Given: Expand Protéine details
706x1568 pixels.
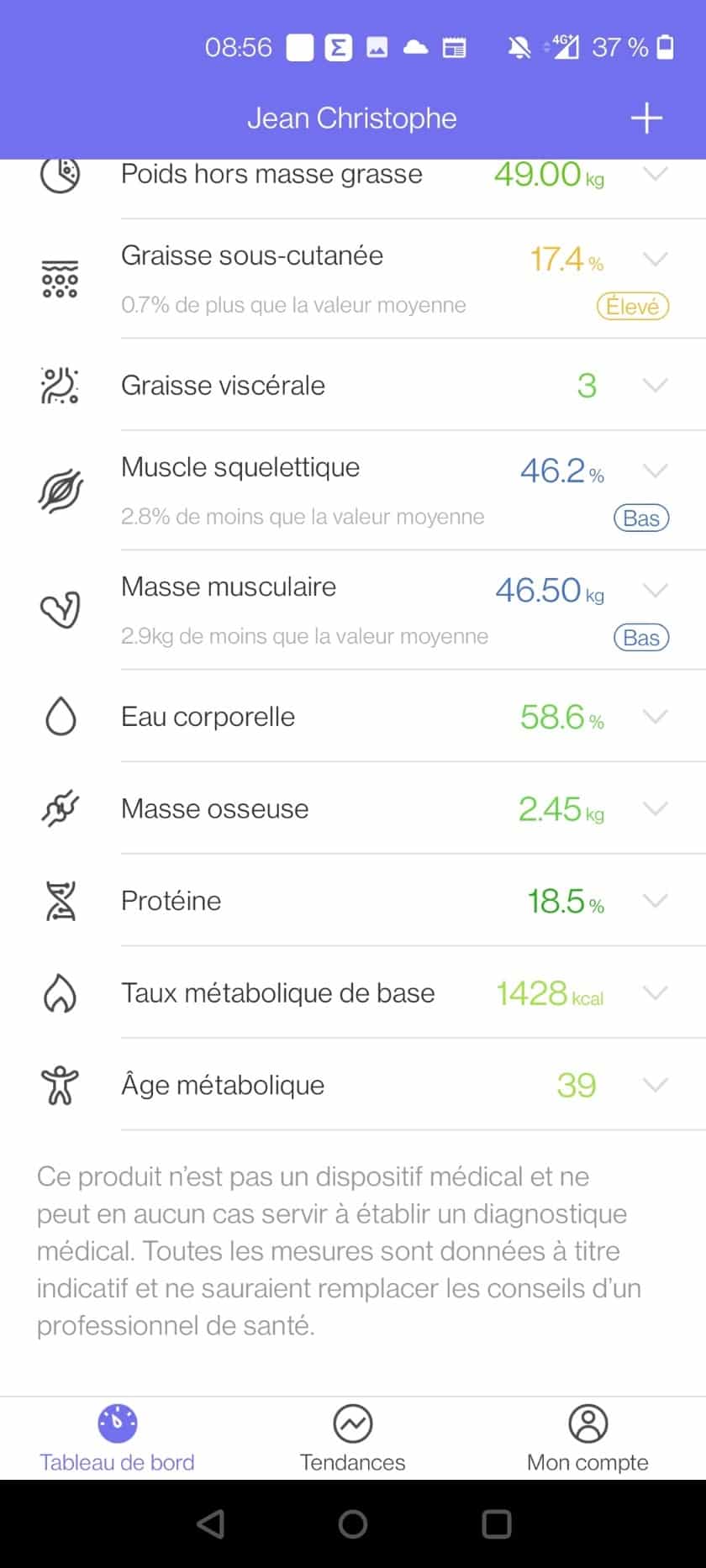Looking at the screenshot, I should pos(655,901).
